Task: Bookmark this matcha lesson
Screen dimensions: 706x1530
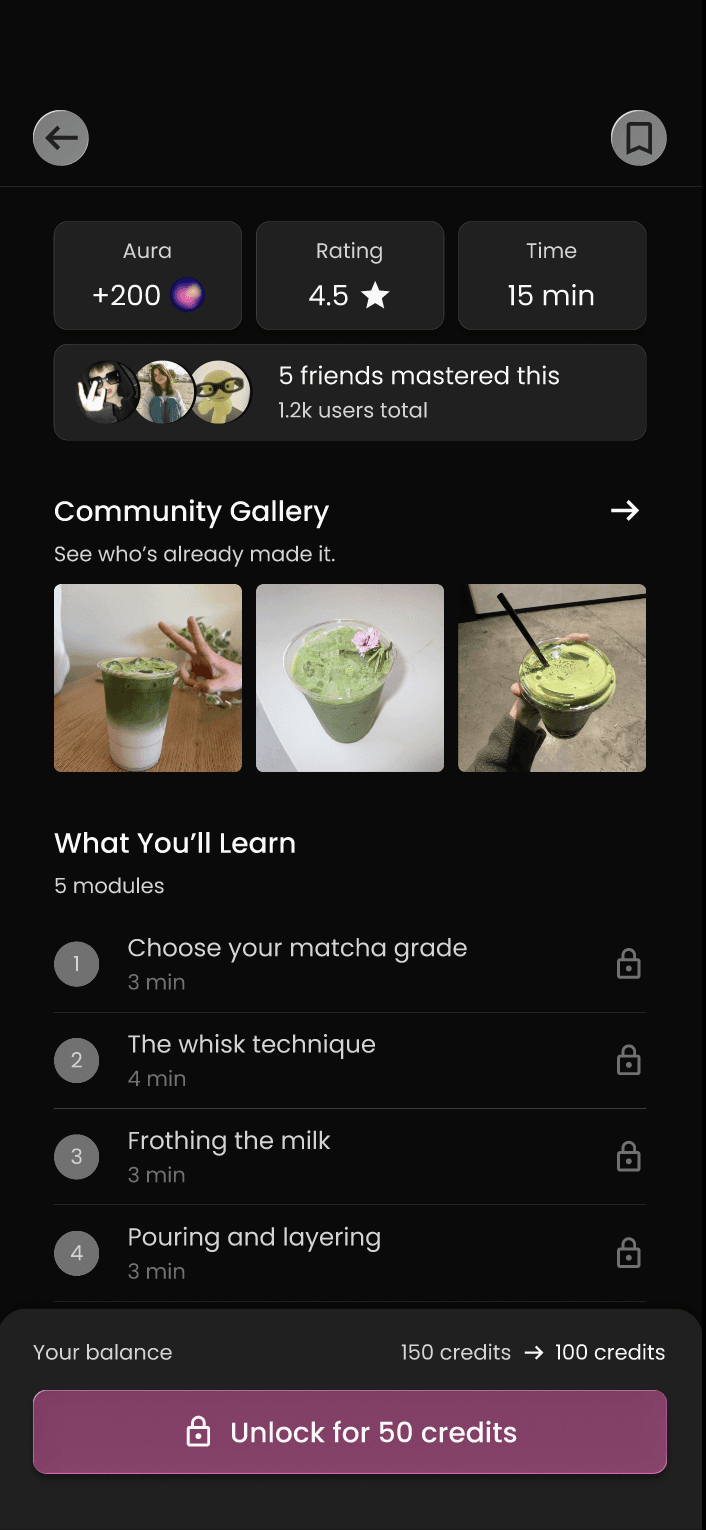Action: click(x=639, y=138)
